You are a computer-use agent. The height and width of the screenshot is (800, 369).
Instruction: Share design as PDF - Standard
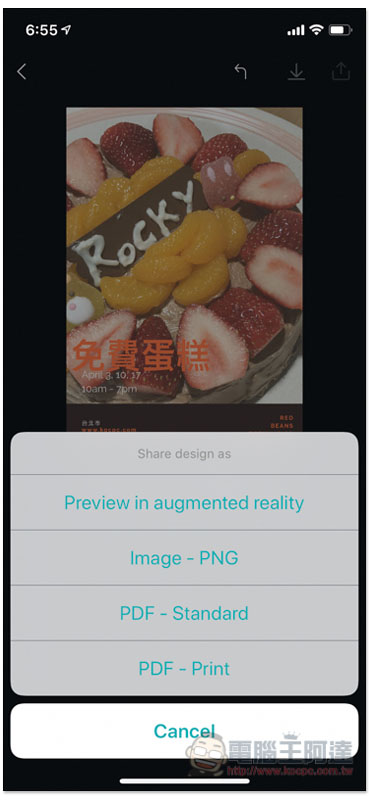pos(184,613)
